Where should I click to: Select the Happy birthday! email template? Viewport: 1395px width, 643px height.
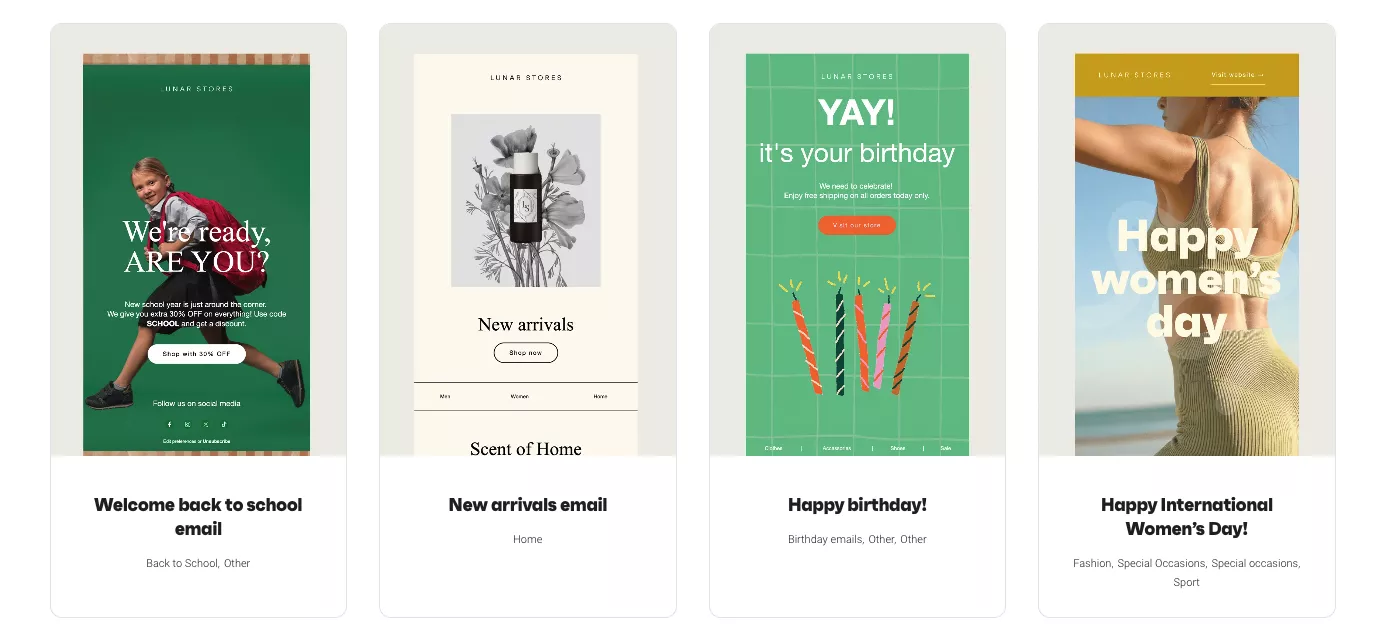coord(857,505)
